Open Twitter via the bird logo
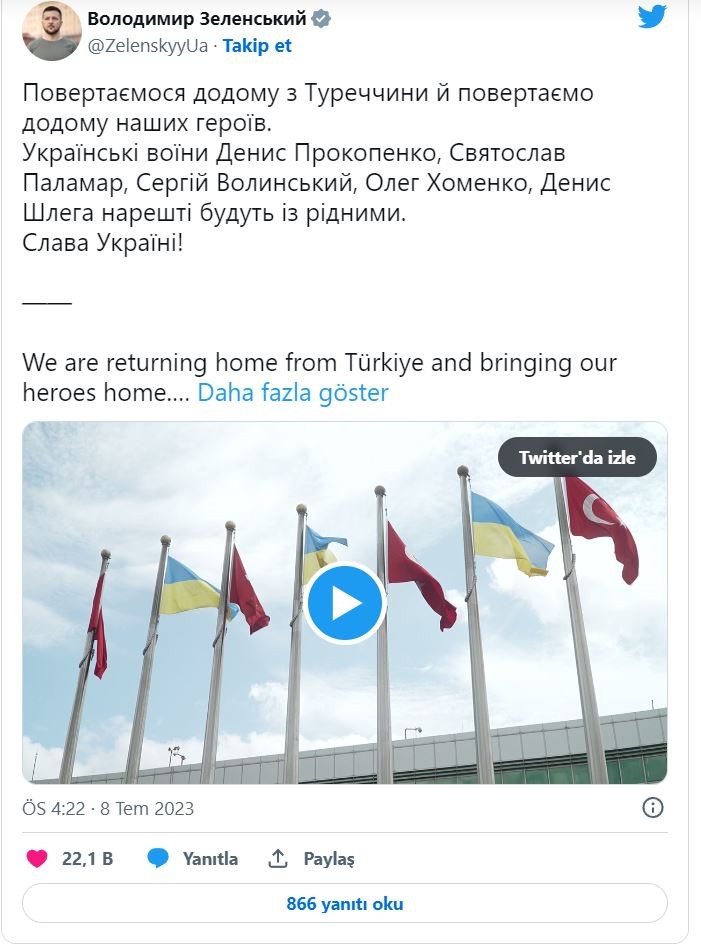This screenshot has height=946, width=701. click(x=652, y=17)
